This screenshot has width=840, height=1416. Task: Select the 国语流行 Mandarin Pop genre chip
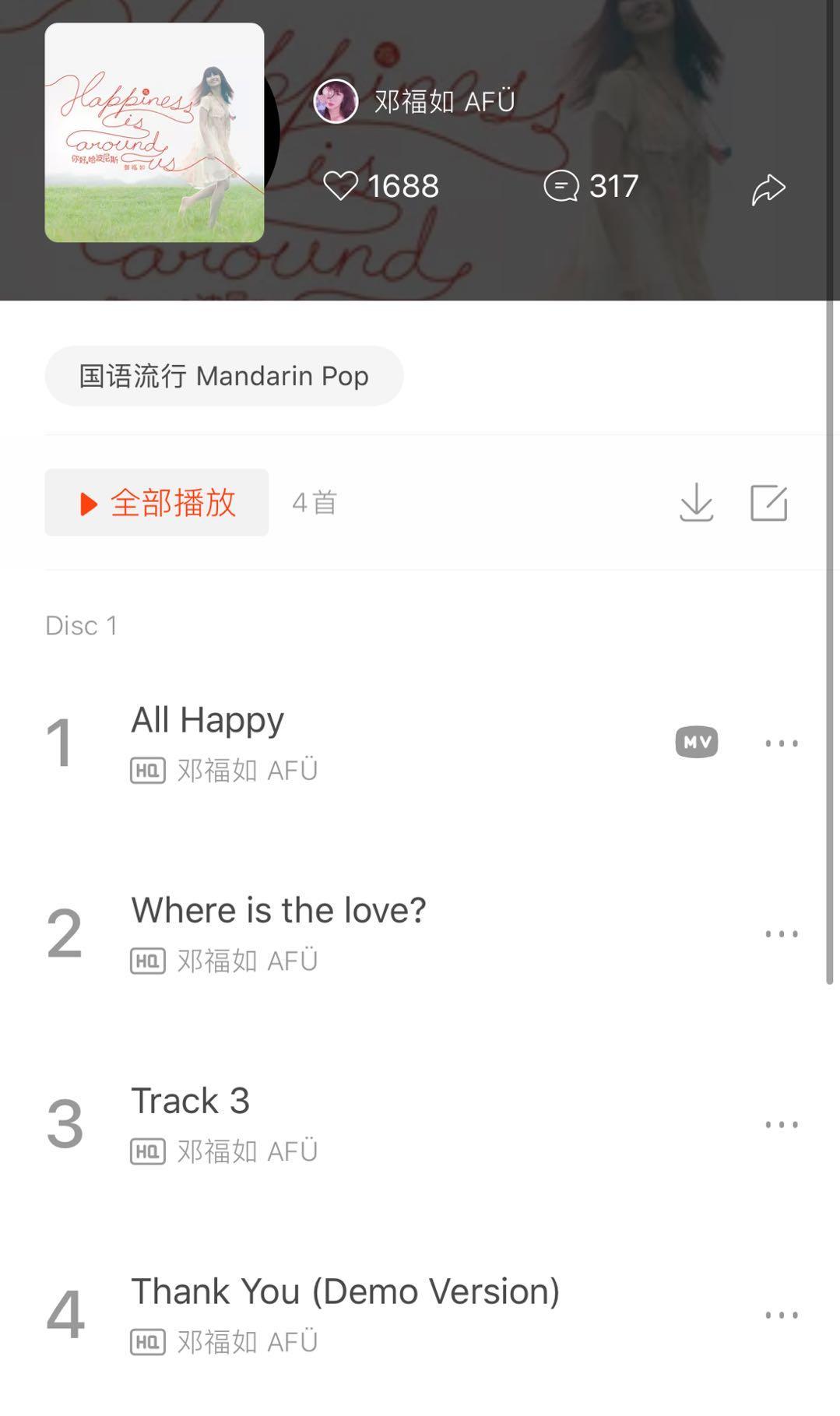[x=223, y=376]
